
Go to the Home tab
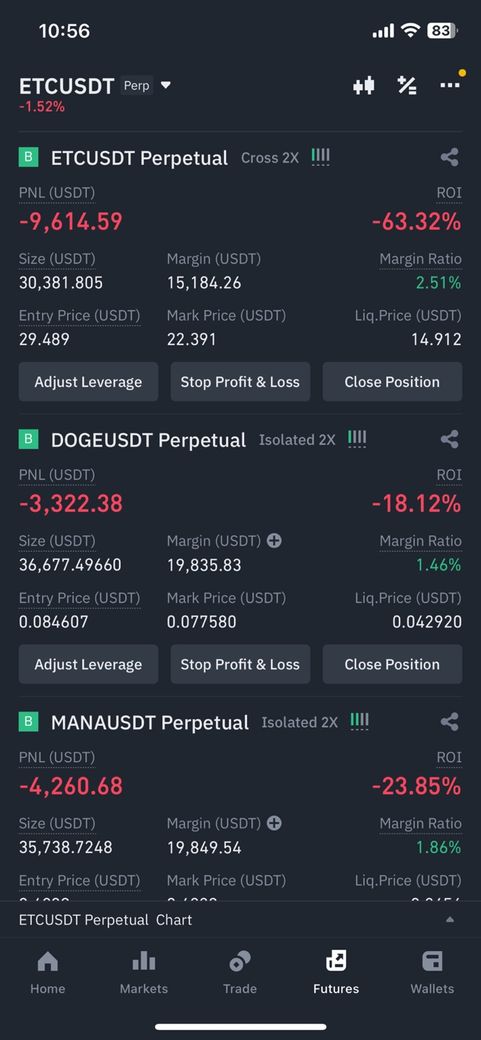(x=48, y=972)
